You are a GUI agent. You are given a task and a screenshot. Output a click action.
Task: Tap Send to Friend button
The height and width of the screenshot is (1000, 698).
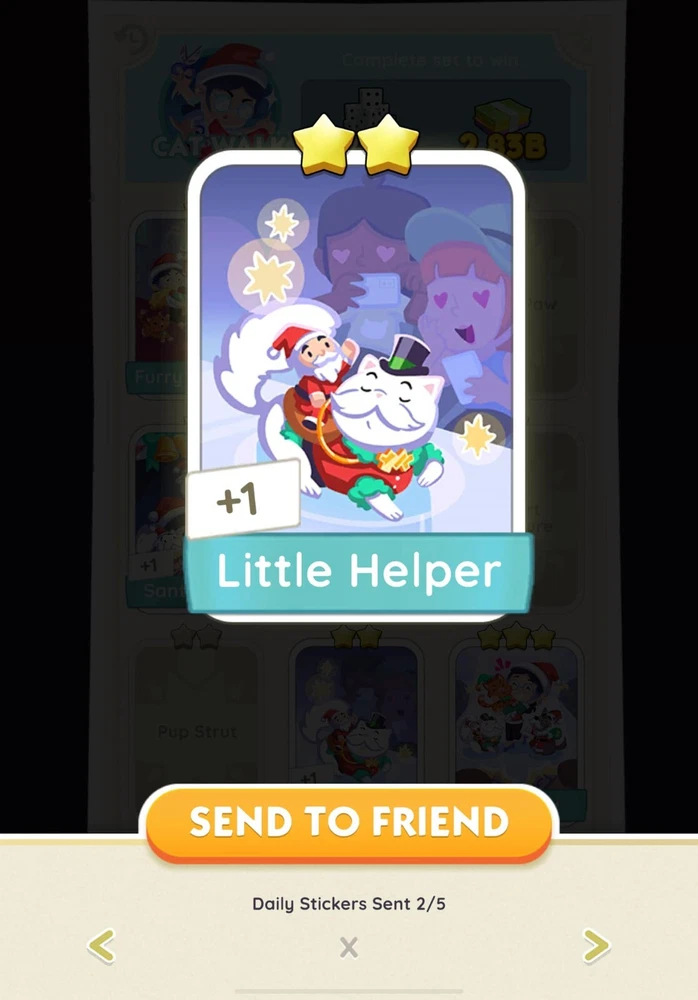pos(349,822)
